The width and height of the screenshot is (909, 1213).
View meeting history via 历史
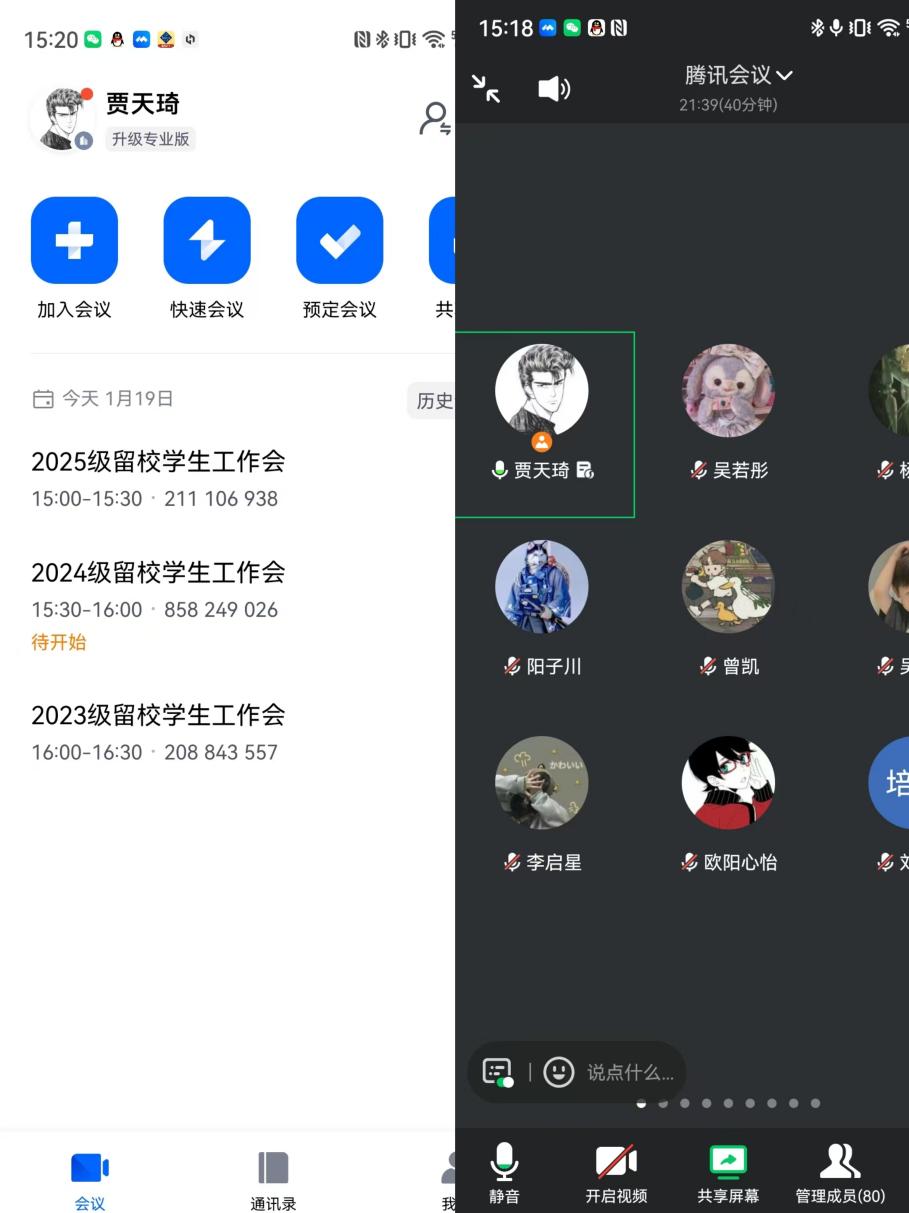(433, 400)
